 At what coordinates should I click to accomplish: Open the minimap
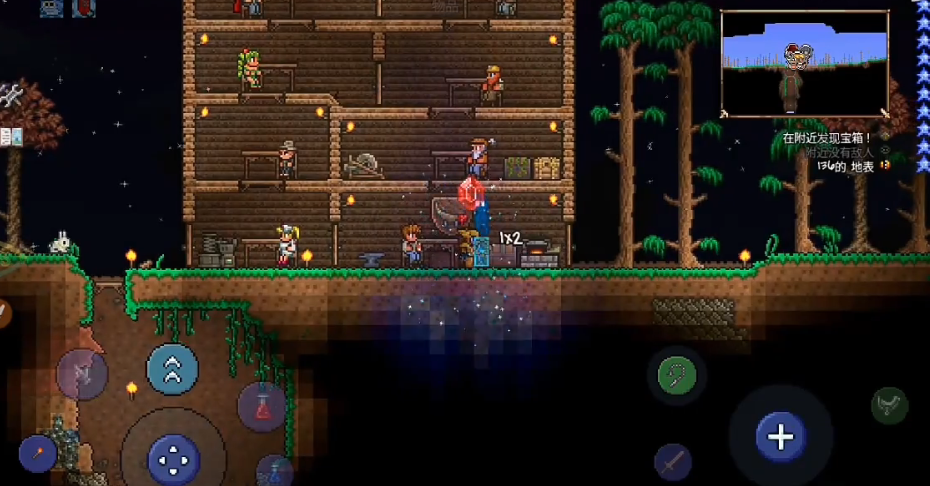[804, 63]
